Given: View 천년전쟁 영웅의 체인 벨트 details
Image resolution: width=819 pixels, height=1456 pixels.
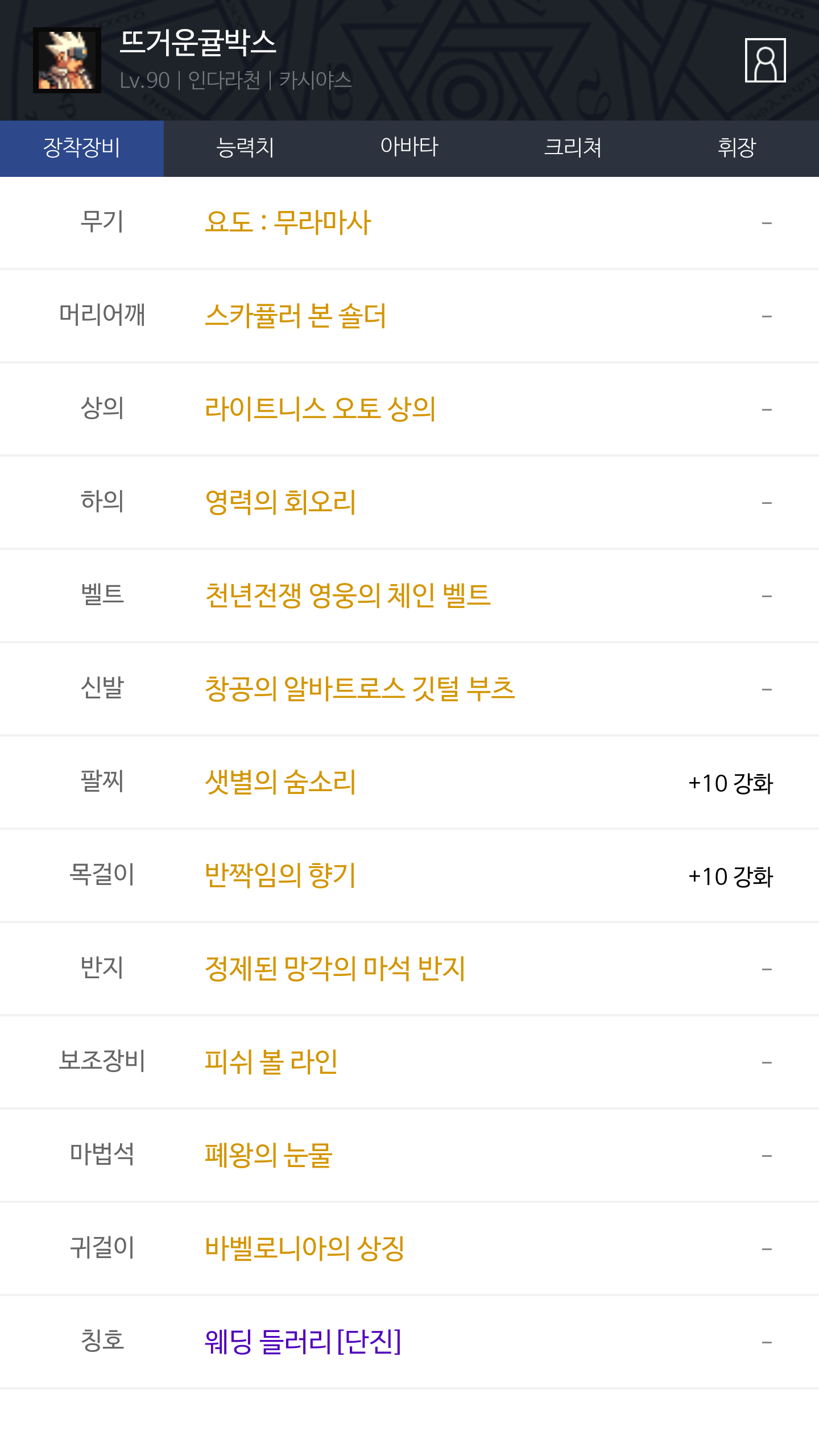Looking at the screenshot, I should coord(409,595).
